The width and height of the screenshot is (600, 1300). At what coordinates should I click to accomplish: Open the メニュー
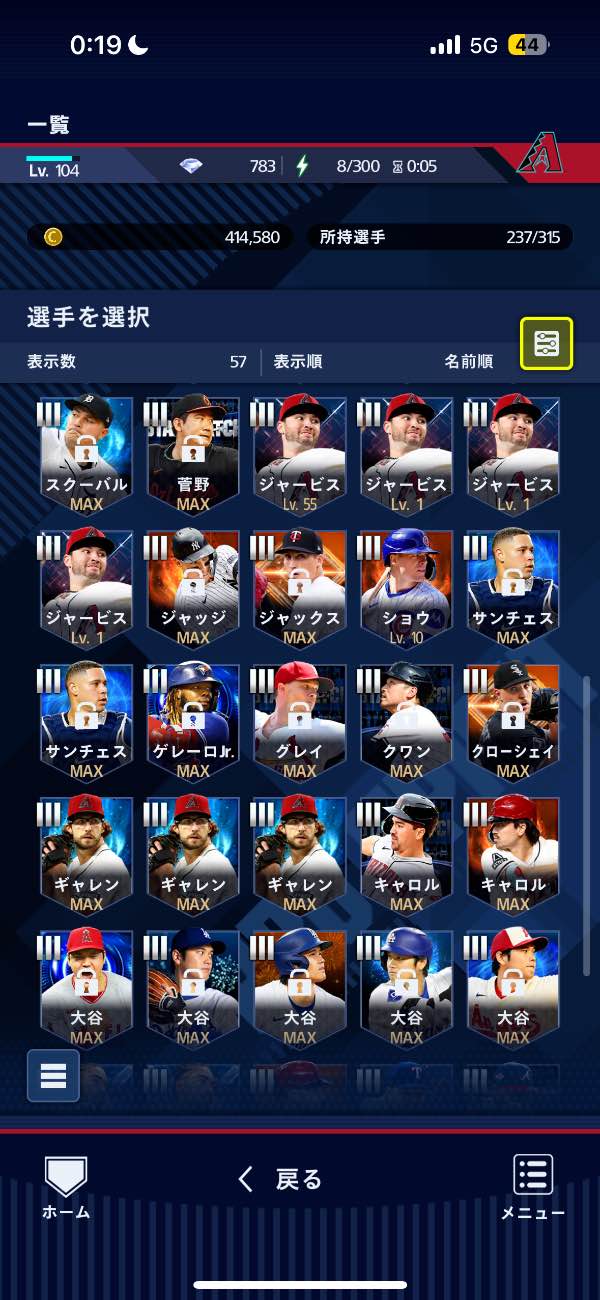[533, 1188]
